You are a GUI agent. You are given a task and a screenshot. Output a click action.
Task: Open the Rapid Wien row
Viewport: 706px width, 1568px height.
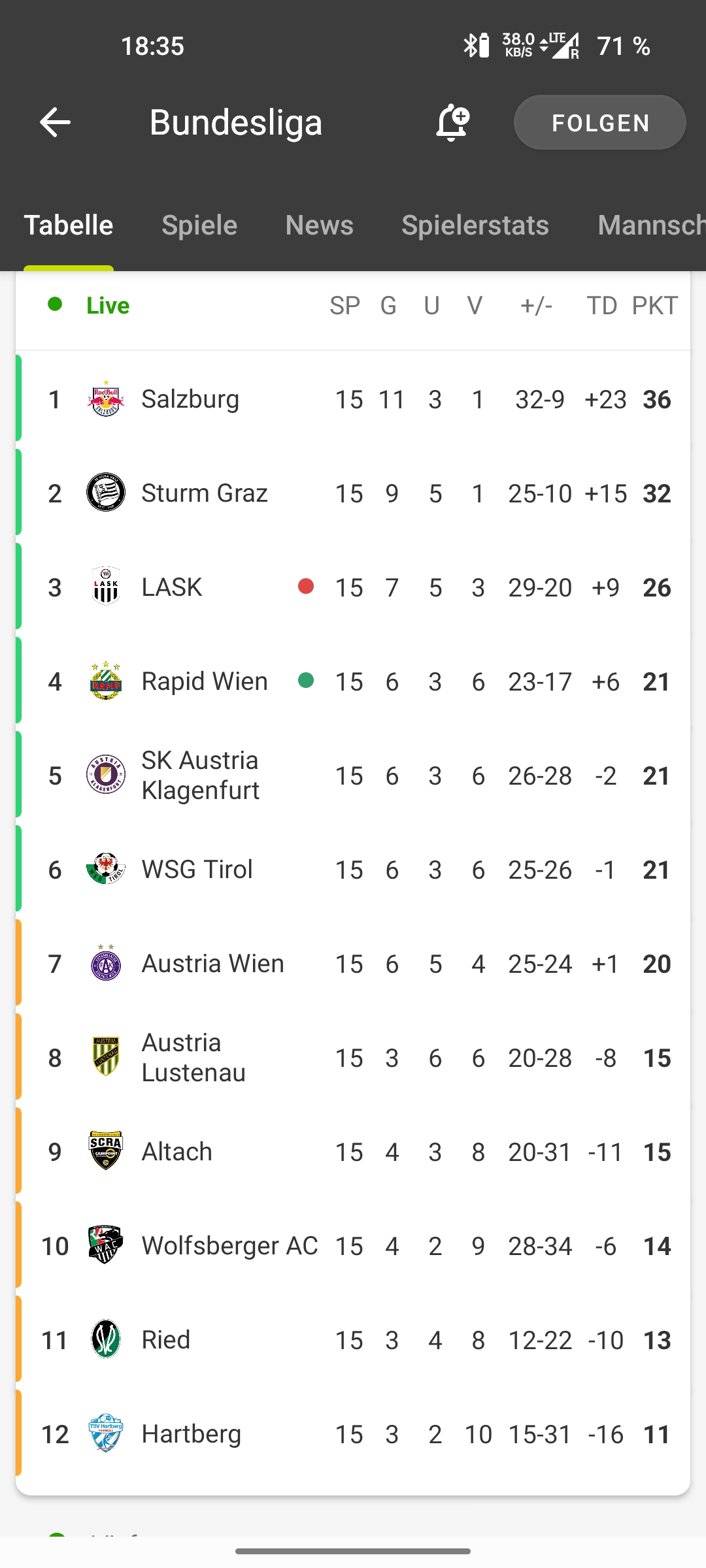(x=353, y=681)
